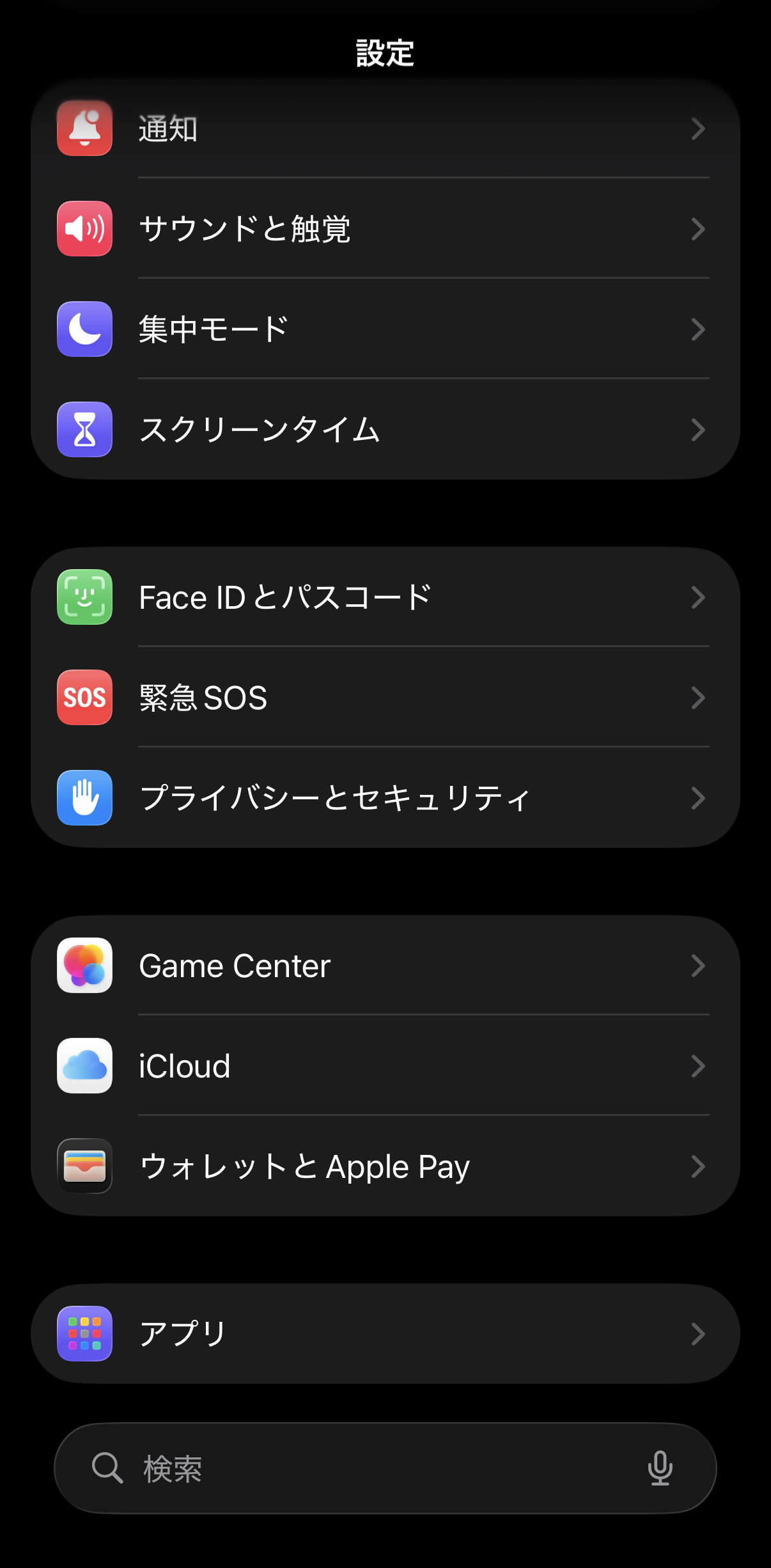Tap the iCloud cloud icon
The image size is (771, 1568).
click(x=84, y=1065)
